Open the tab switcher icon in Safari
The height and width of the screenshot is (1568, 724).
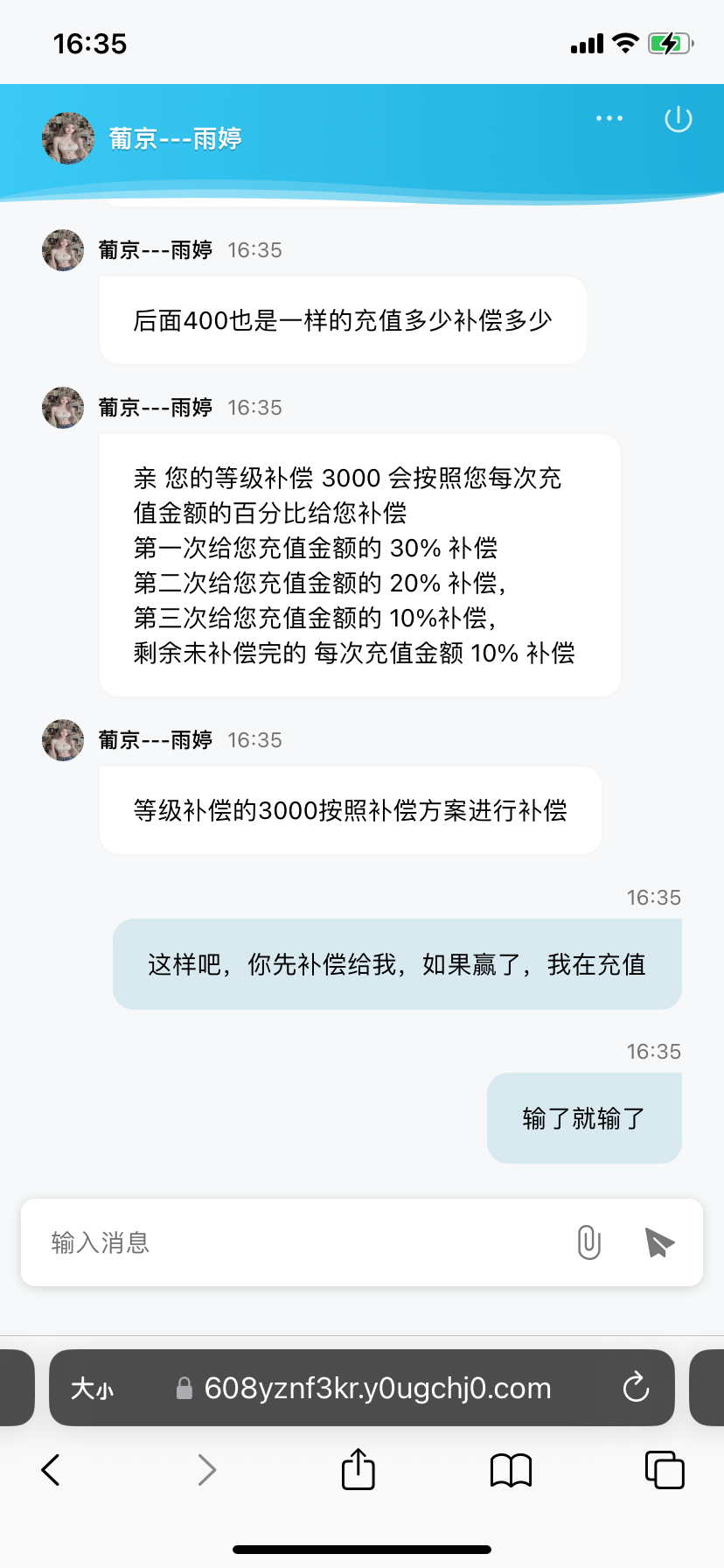coord(665,1470)
